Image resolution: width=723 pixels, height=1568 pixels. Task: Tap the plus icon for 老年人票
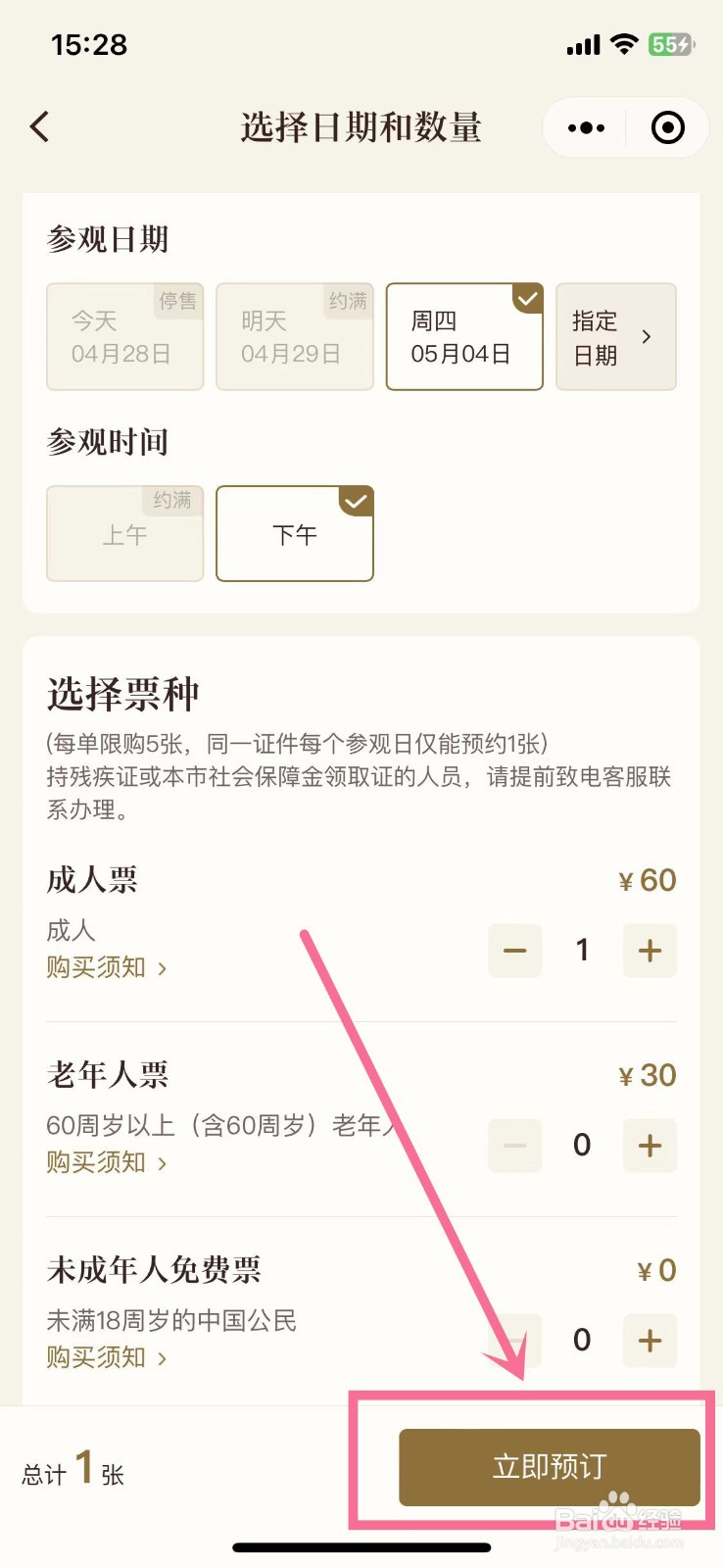tap(649, 1145)
